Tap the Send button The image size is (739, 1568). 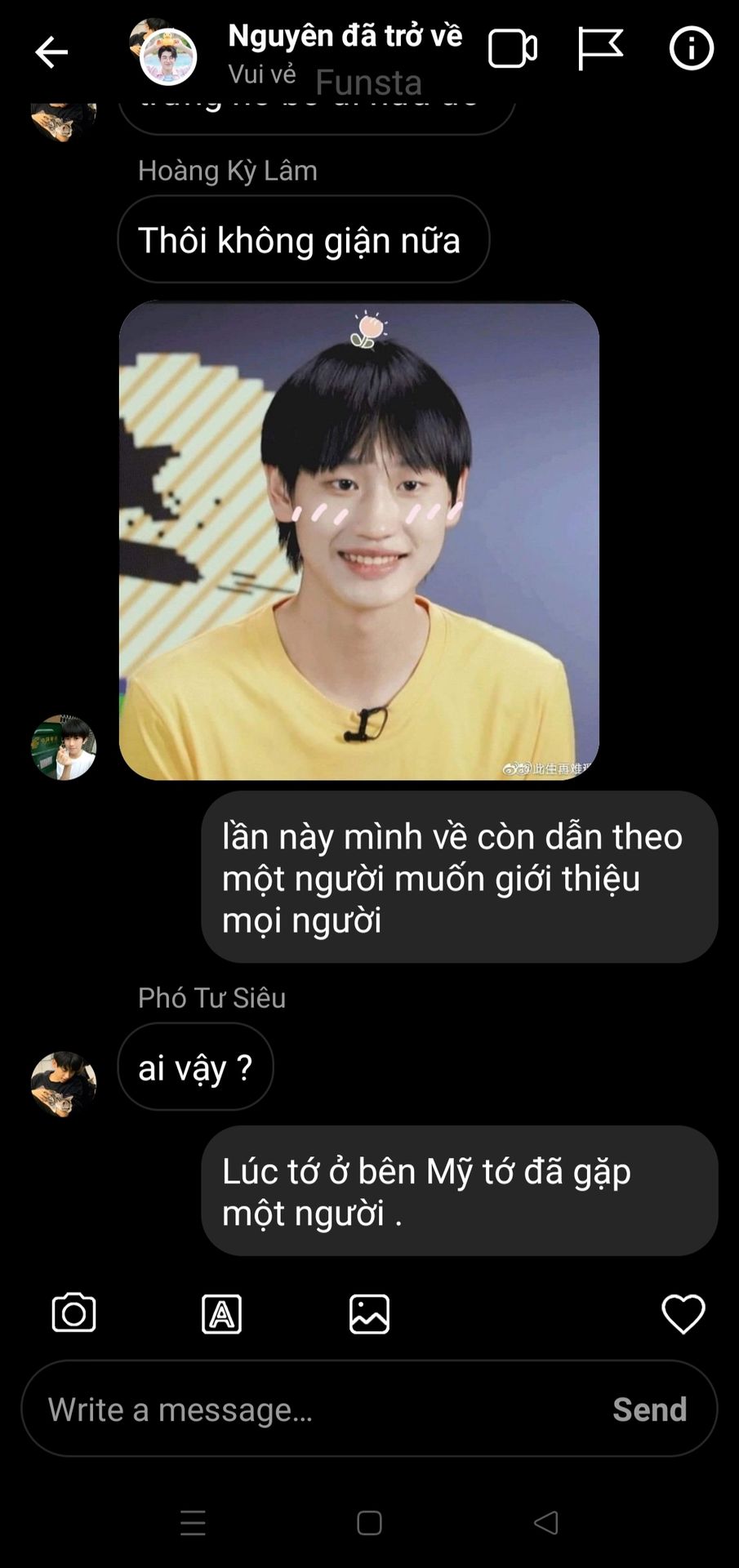(650, 1409)
